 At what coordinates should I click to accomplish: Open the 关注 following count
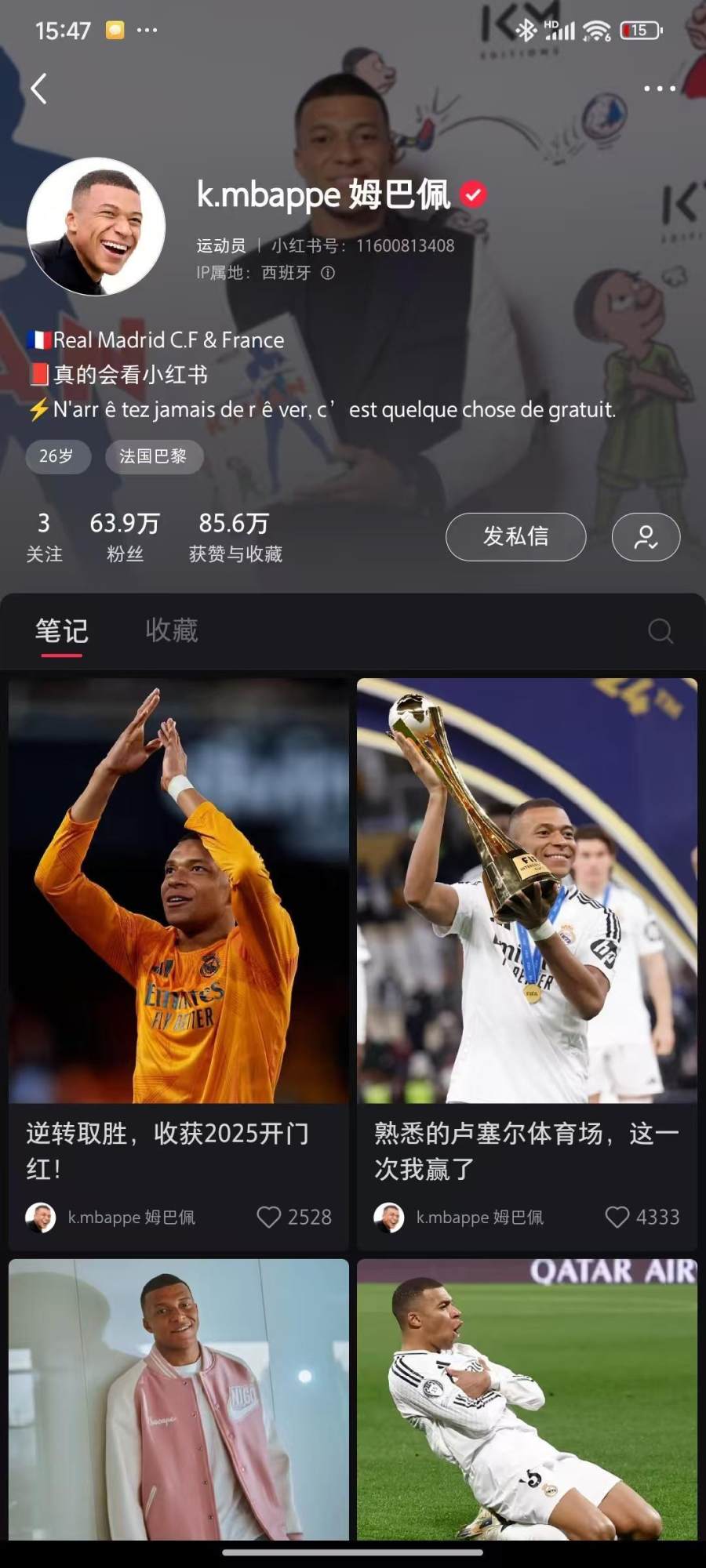(x=44, y=537)
